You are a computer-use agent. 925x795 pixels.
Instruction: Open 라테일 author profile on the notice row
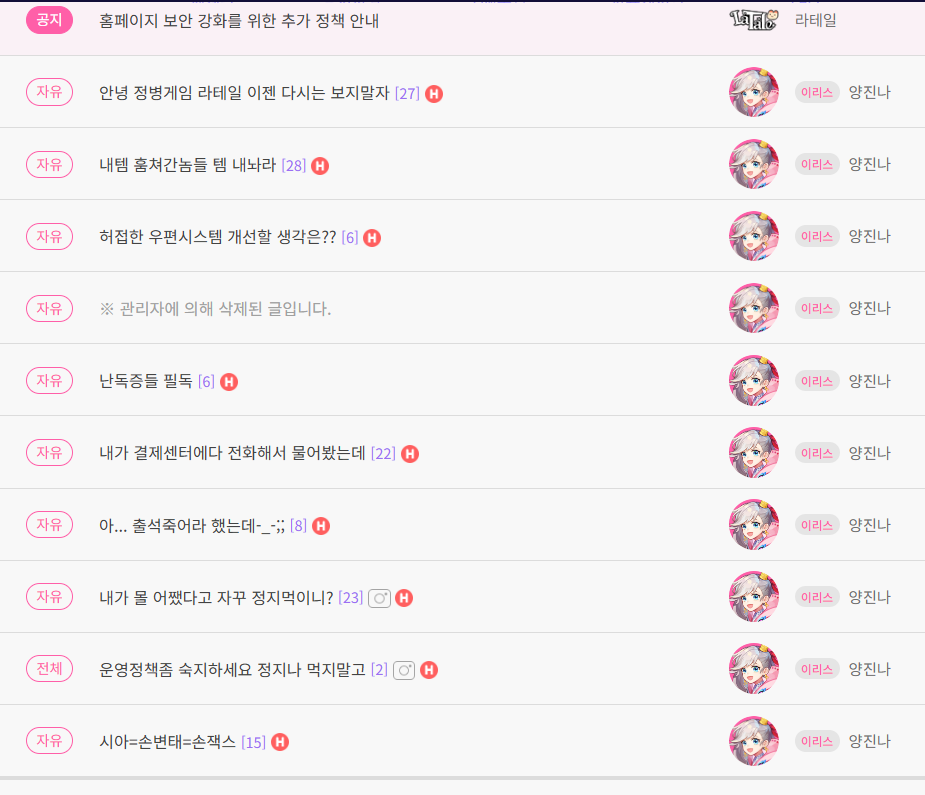(815, 20)
